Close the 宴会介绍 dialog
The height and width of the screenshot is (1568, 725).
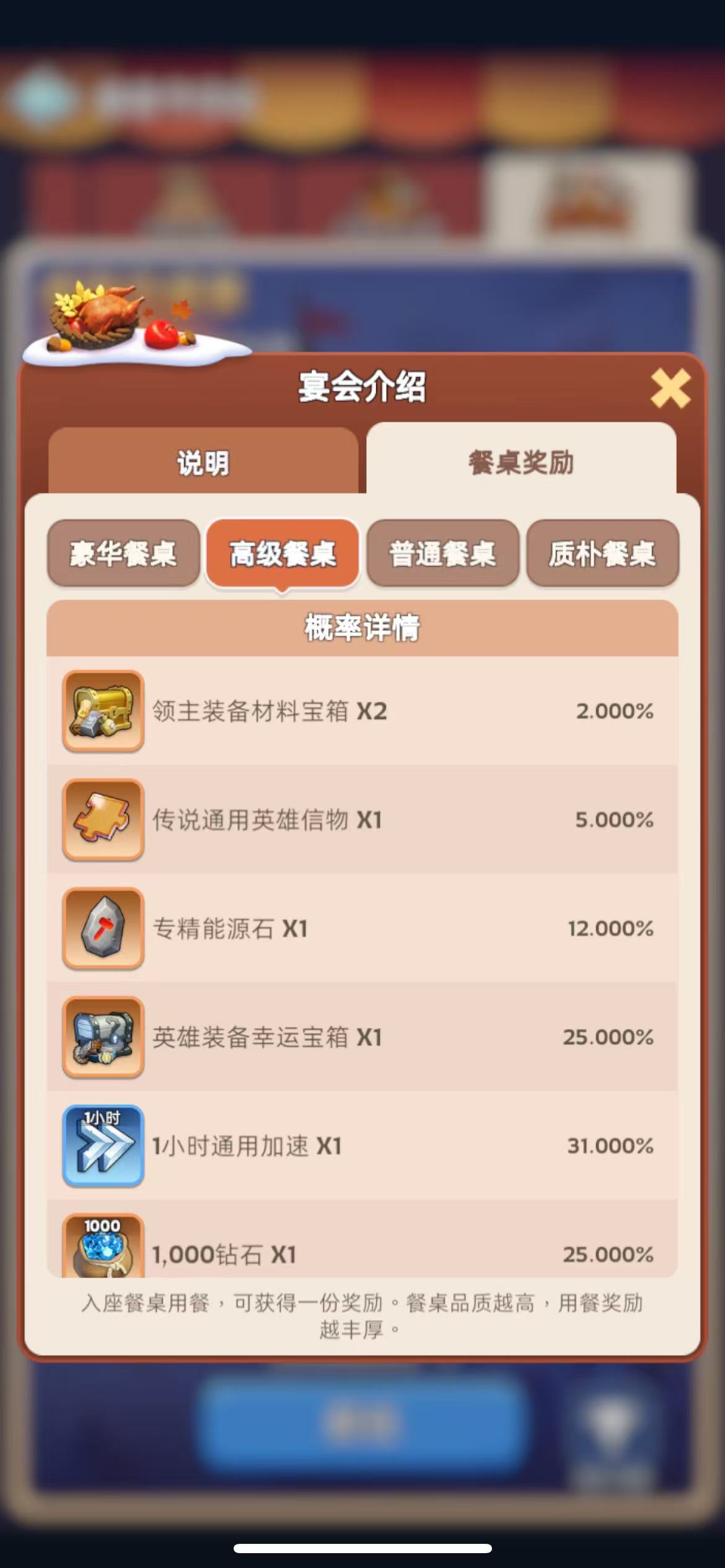[x=670, y=388]
